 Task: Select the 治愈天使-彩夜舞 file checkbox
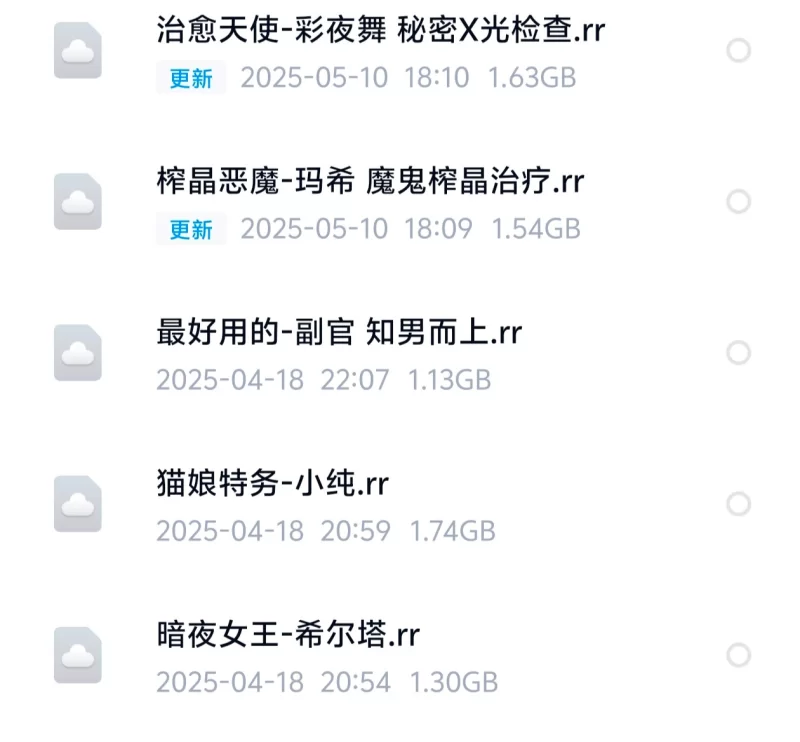coord(738,51)
